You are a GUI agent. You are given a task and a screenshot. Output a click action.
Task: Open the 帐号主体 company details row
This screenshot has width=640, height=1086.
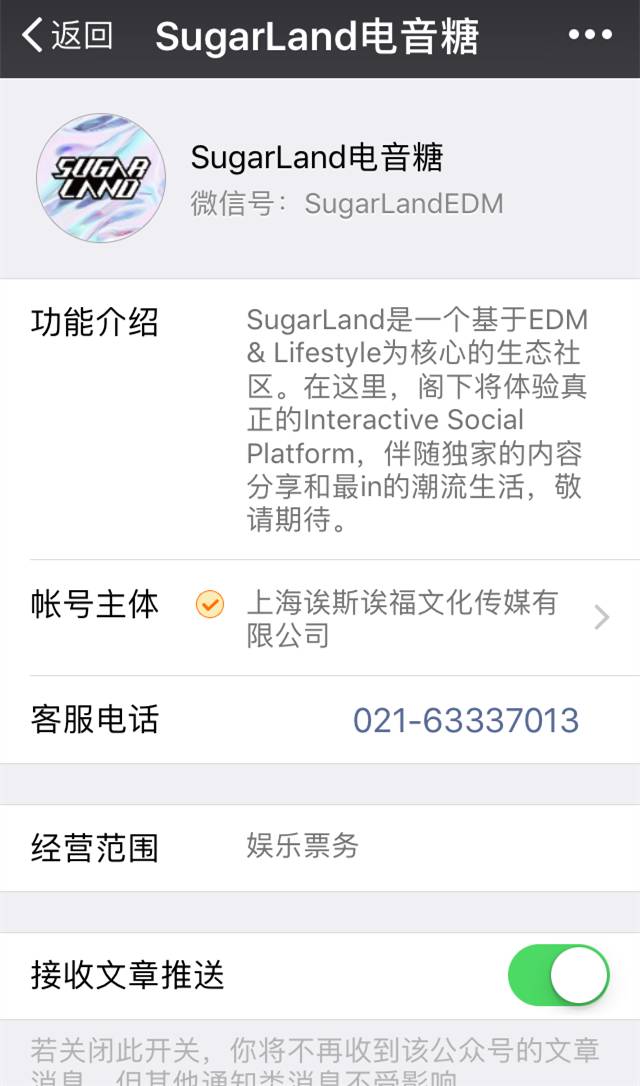tap(400, 617)
